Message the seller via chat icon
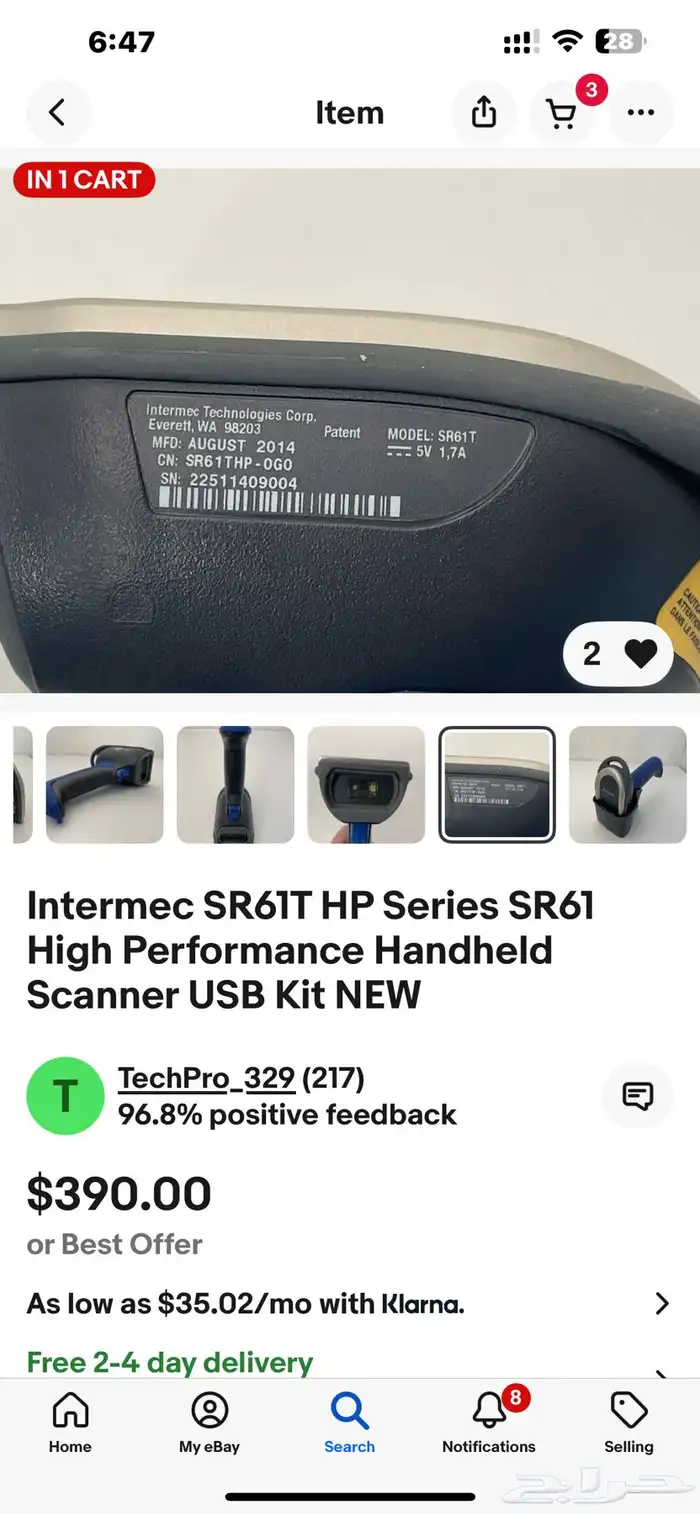Screen dimensions: 700x1514 [x=637, y=1097]
